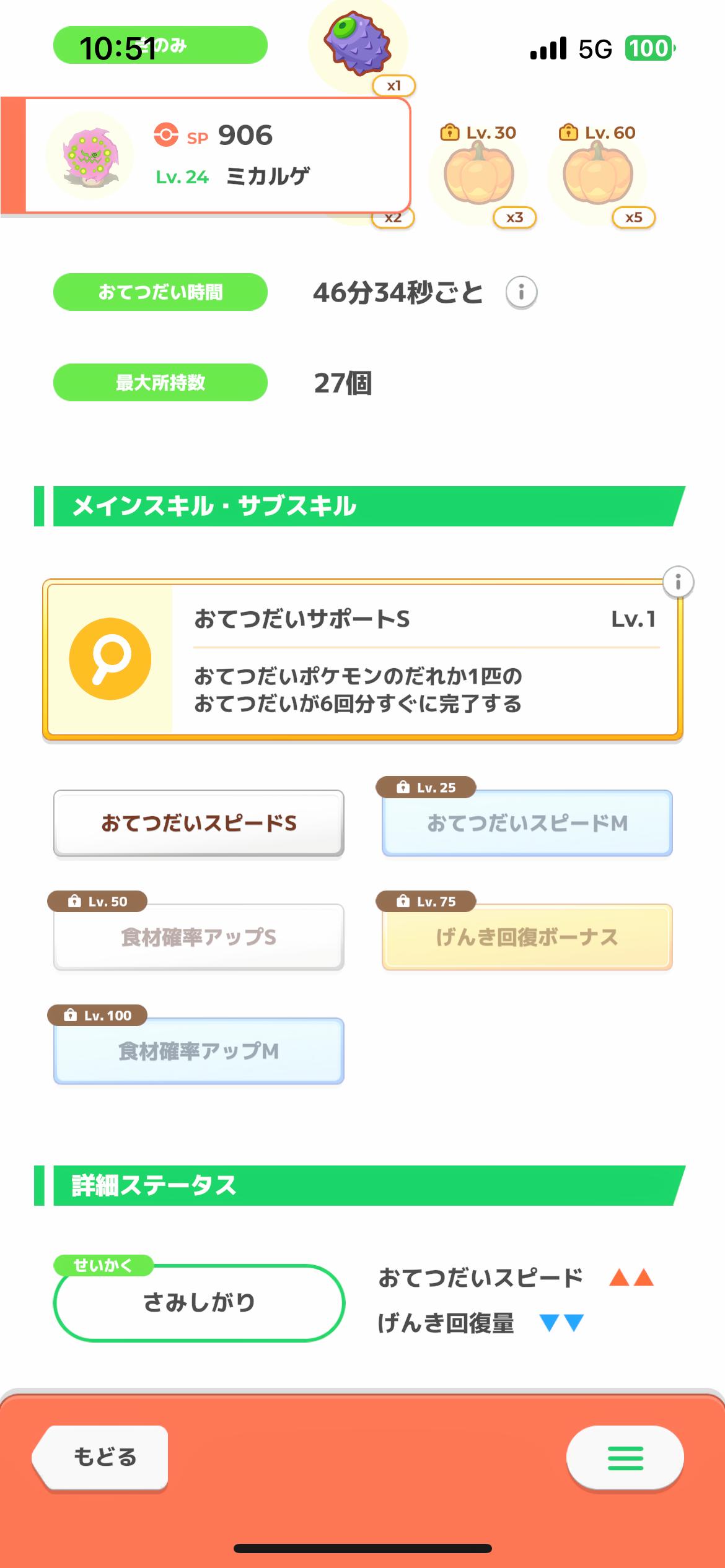Tap the もどる back button
725x1568 pixels.
click(x=102, y=1457)
